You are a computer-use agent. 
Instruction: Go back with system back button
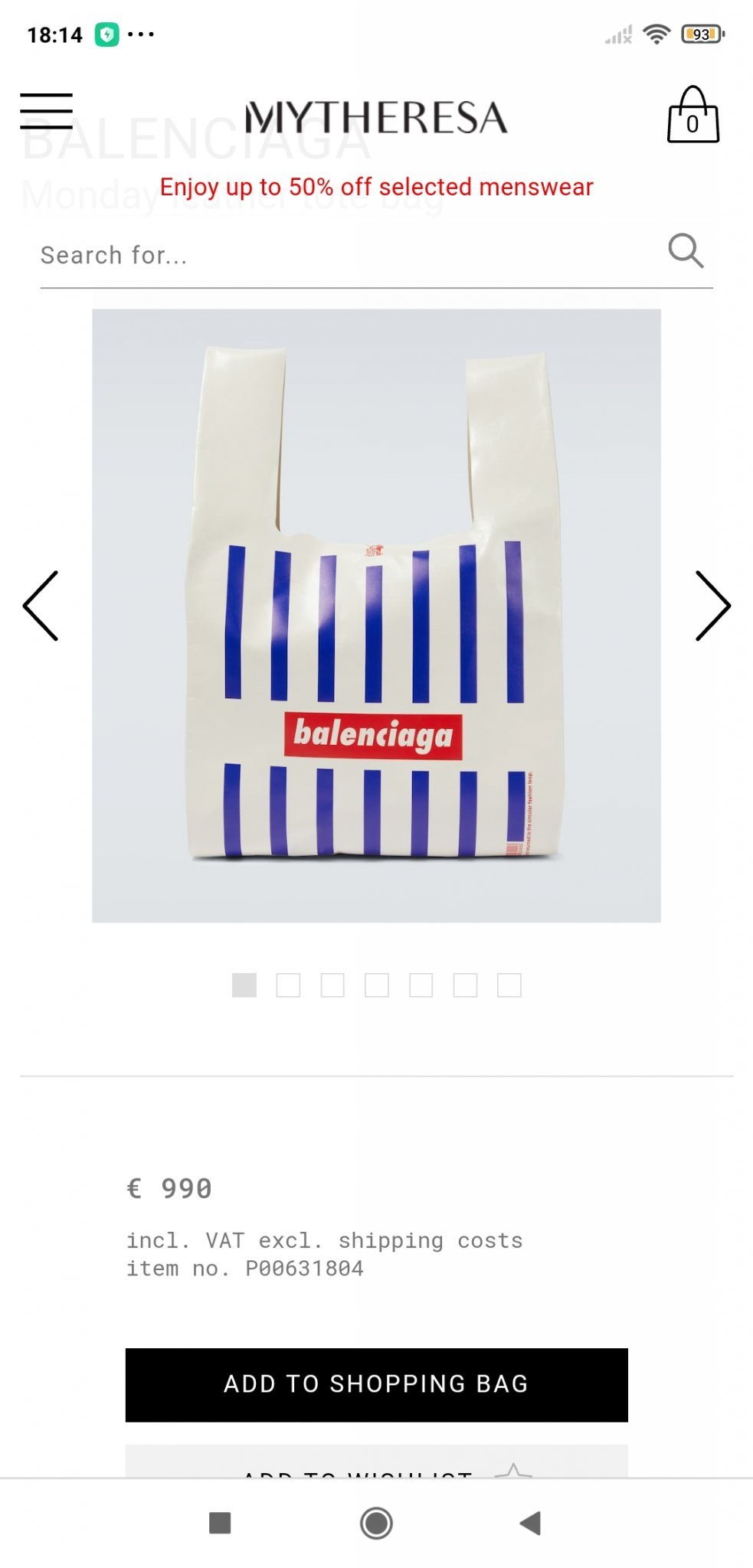pos(530,1523)
